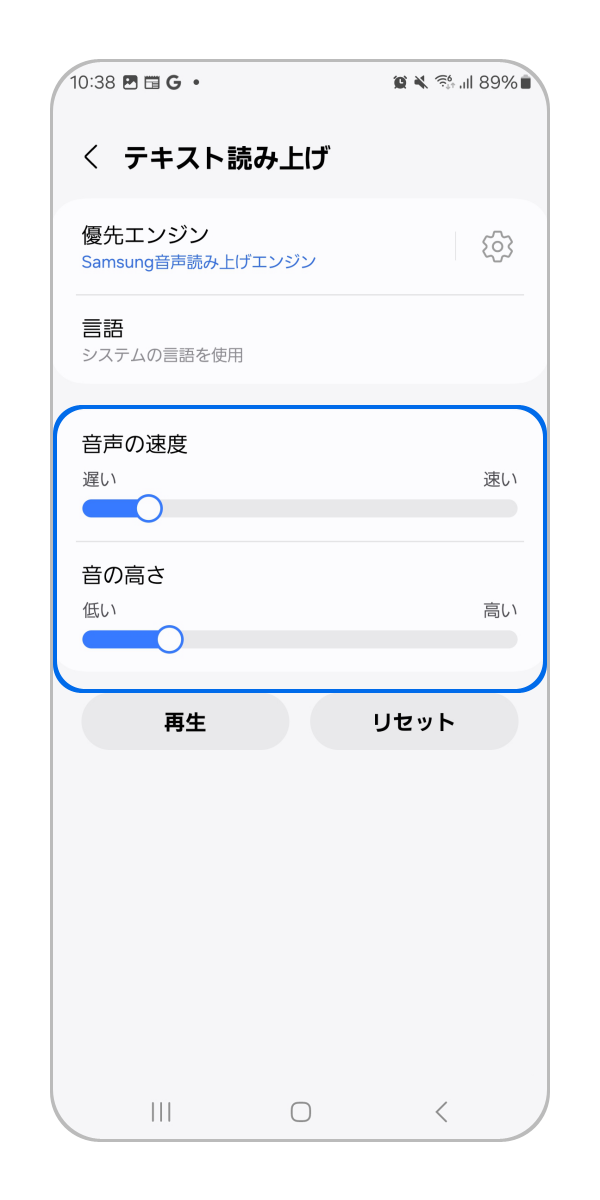Image resolution: width=600 pixels, height=1200 pixels.
Task: Tap the 音声の速度 slider
Action: (300, 508)
